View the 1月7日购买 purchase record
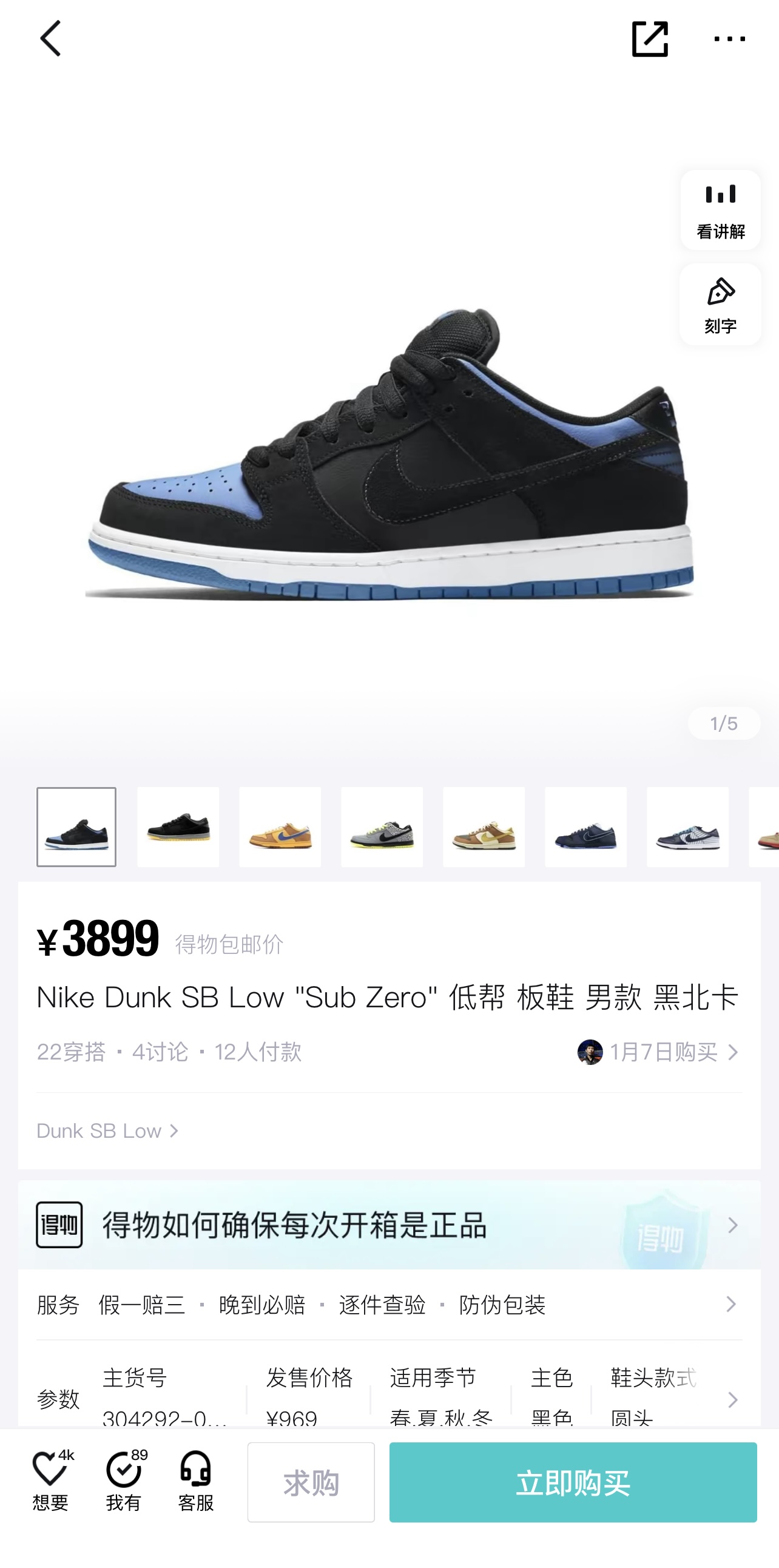Image resolution: width=779 pixels, height=1568 pixels. 658,1052
